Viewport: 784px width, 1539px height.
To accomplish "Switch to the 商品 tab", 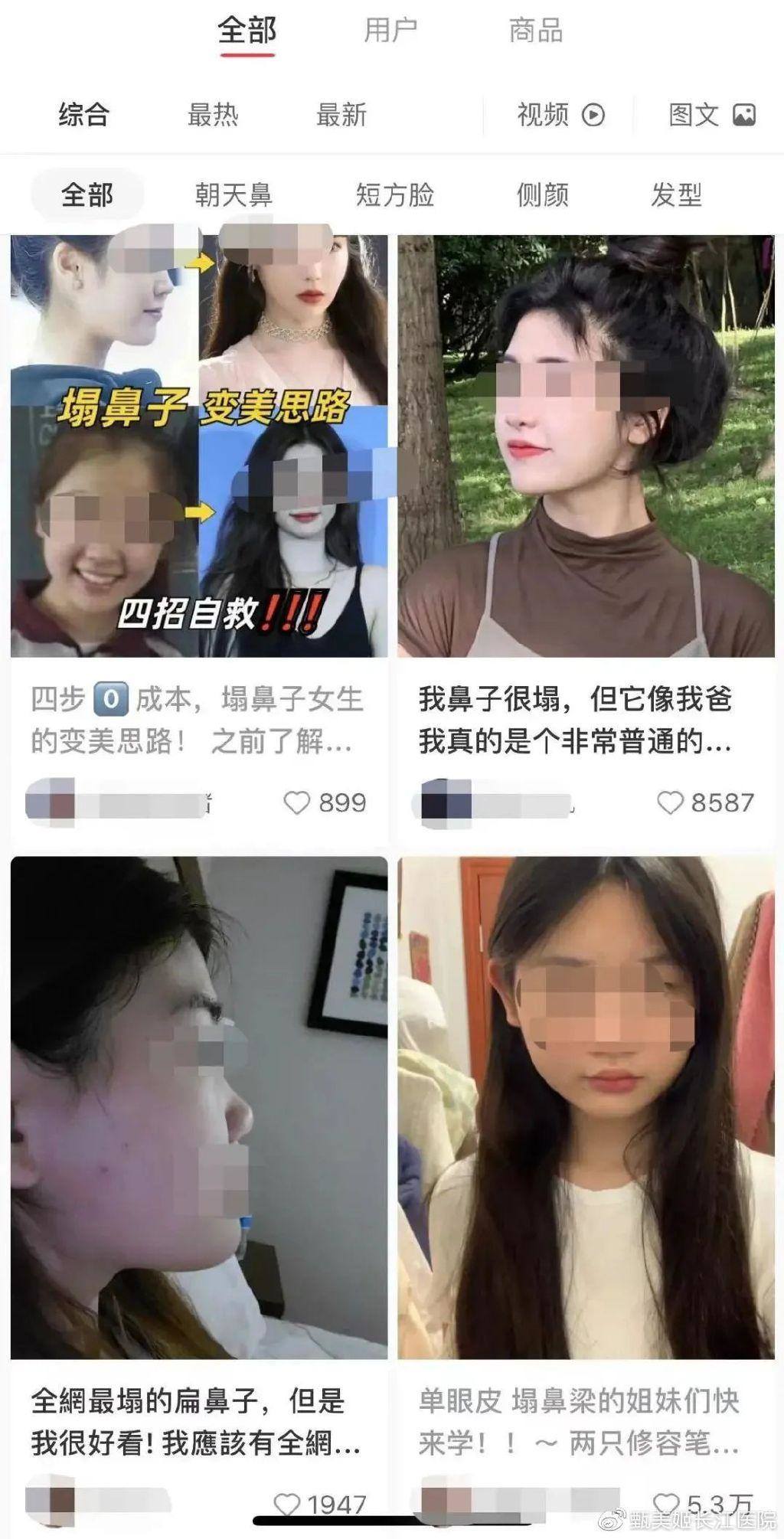I will pyautogui.click(x=535, y=31).
